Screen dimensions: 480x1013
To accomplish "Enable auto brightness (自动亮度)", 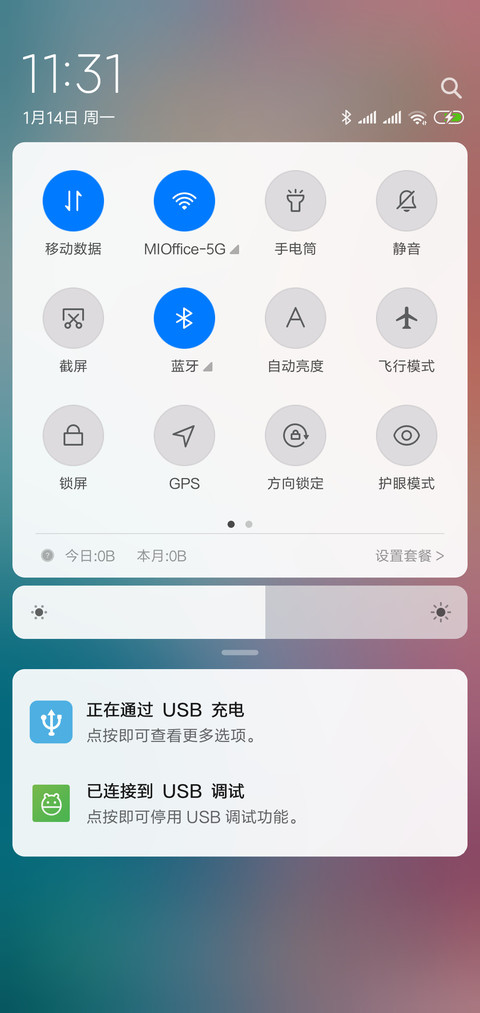I will tap(295, 319).
